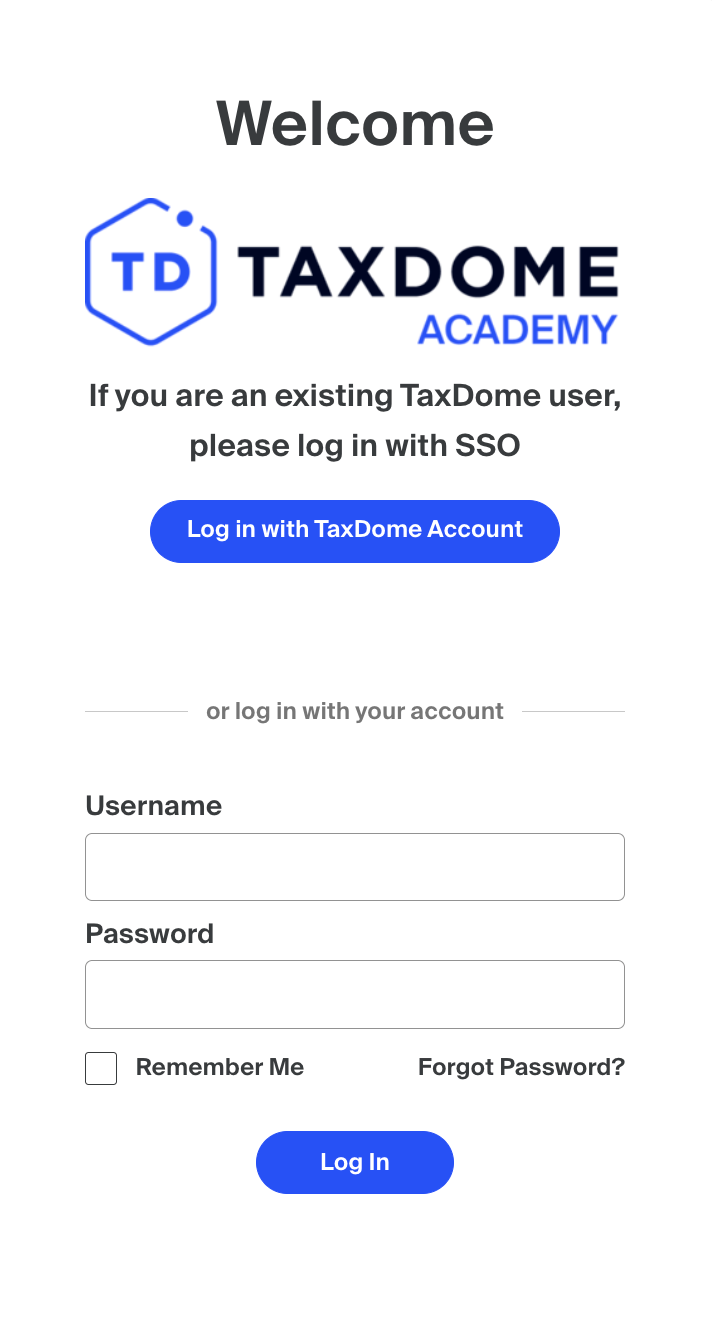The width and height of the screenshot is (712, 1322).
Task: Check the Remember Me box
Action: tap(101, 1068)
